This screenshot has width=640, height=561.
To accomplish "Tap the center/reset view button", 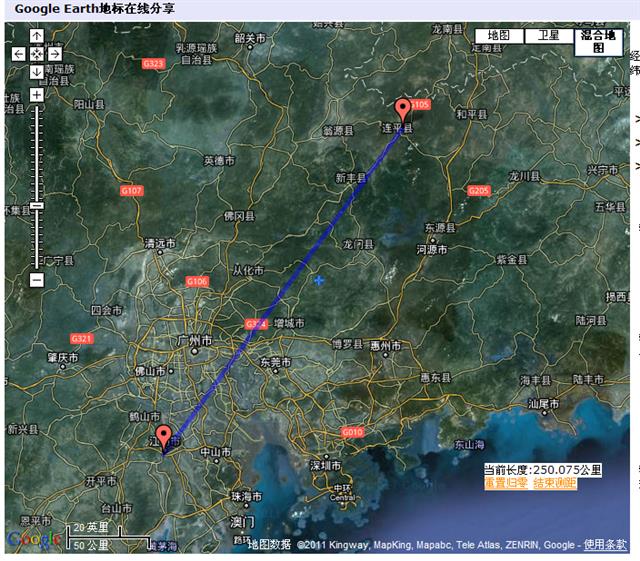I will point(36,53).
